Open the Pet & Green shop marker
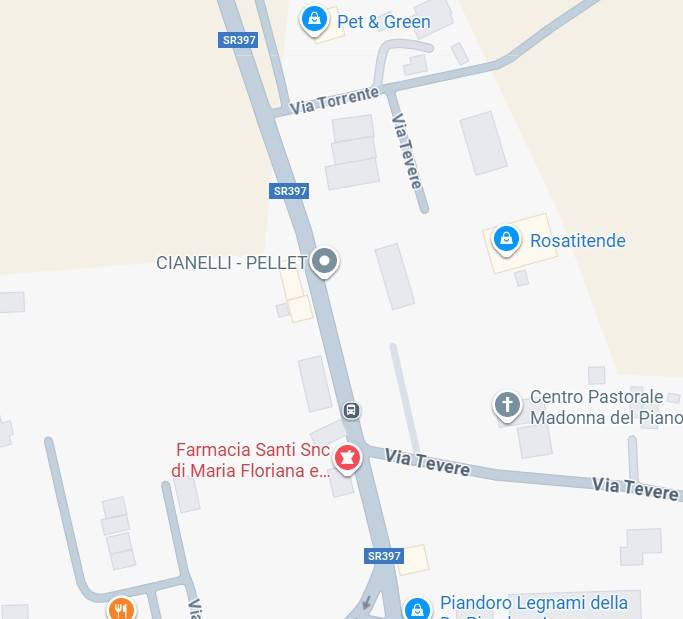This screenshot has height=619, width=683. tap(314, 18)
